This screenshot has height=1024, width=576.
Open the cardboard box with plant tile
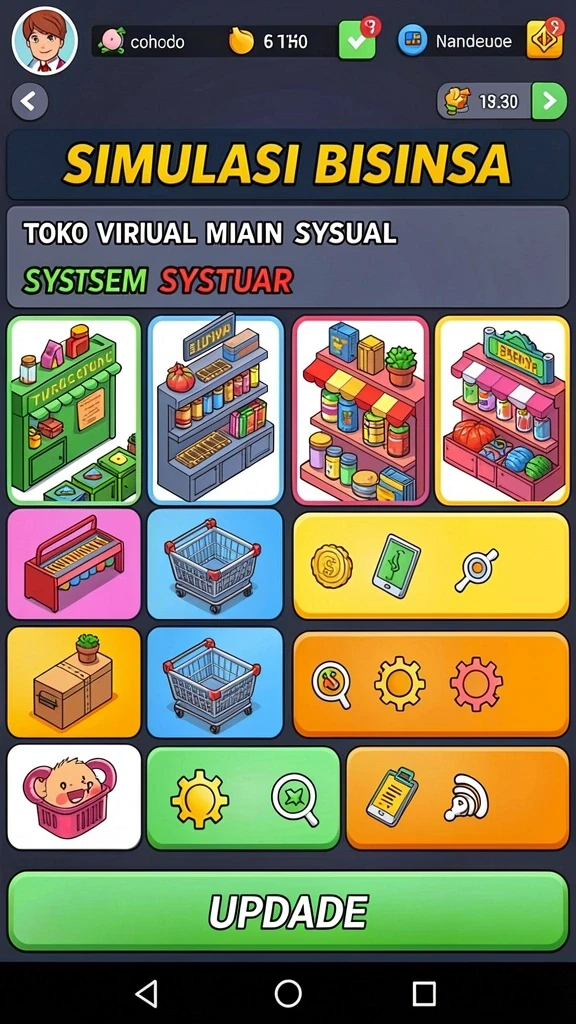pos(74,682)
